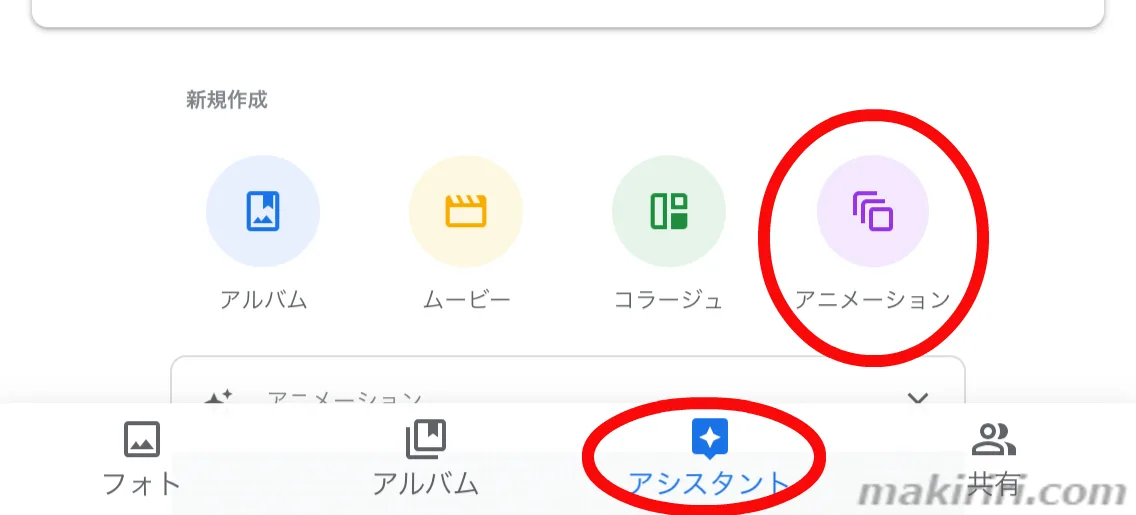
Task: Create a new アニメーション
Action: [873, 212]
